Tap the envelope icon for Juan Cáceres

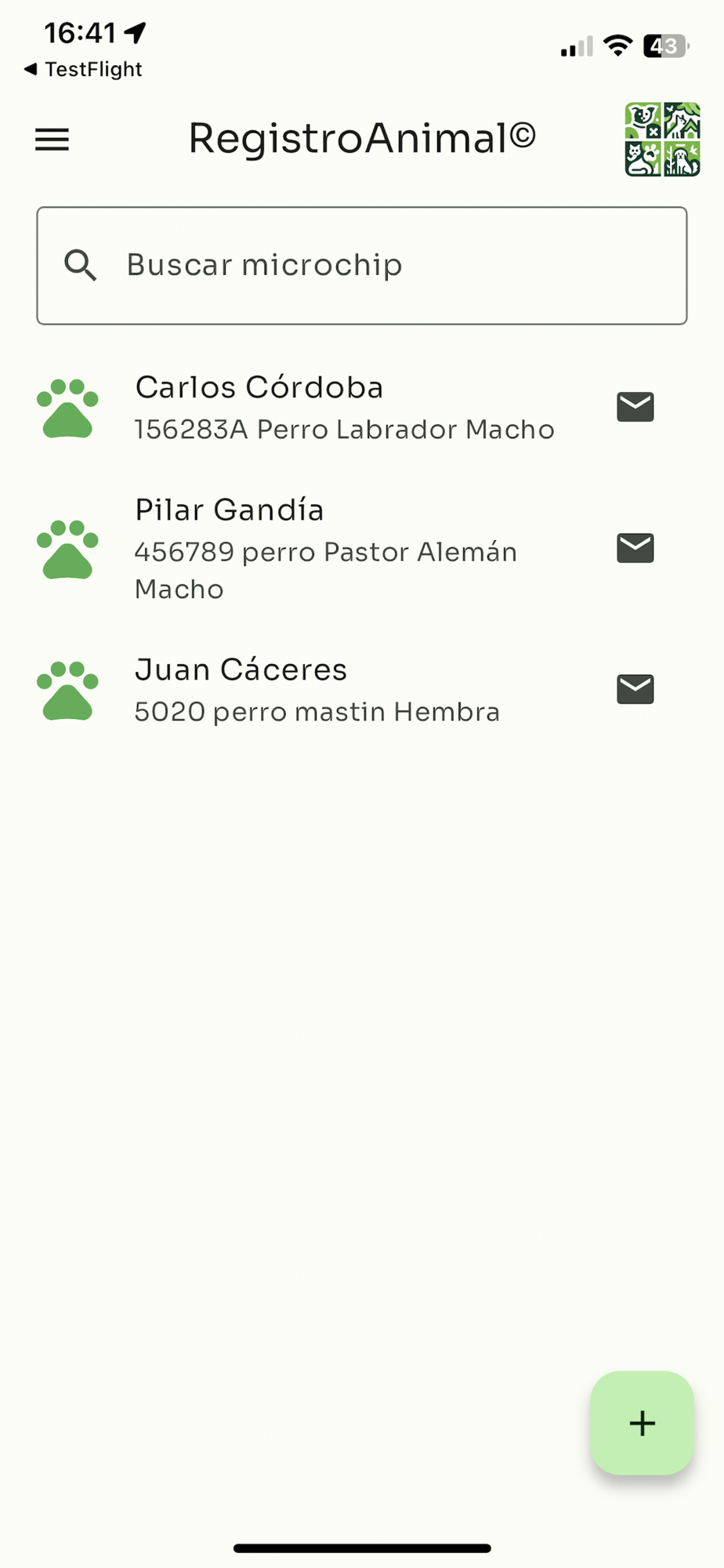click(x=635, y=689)
